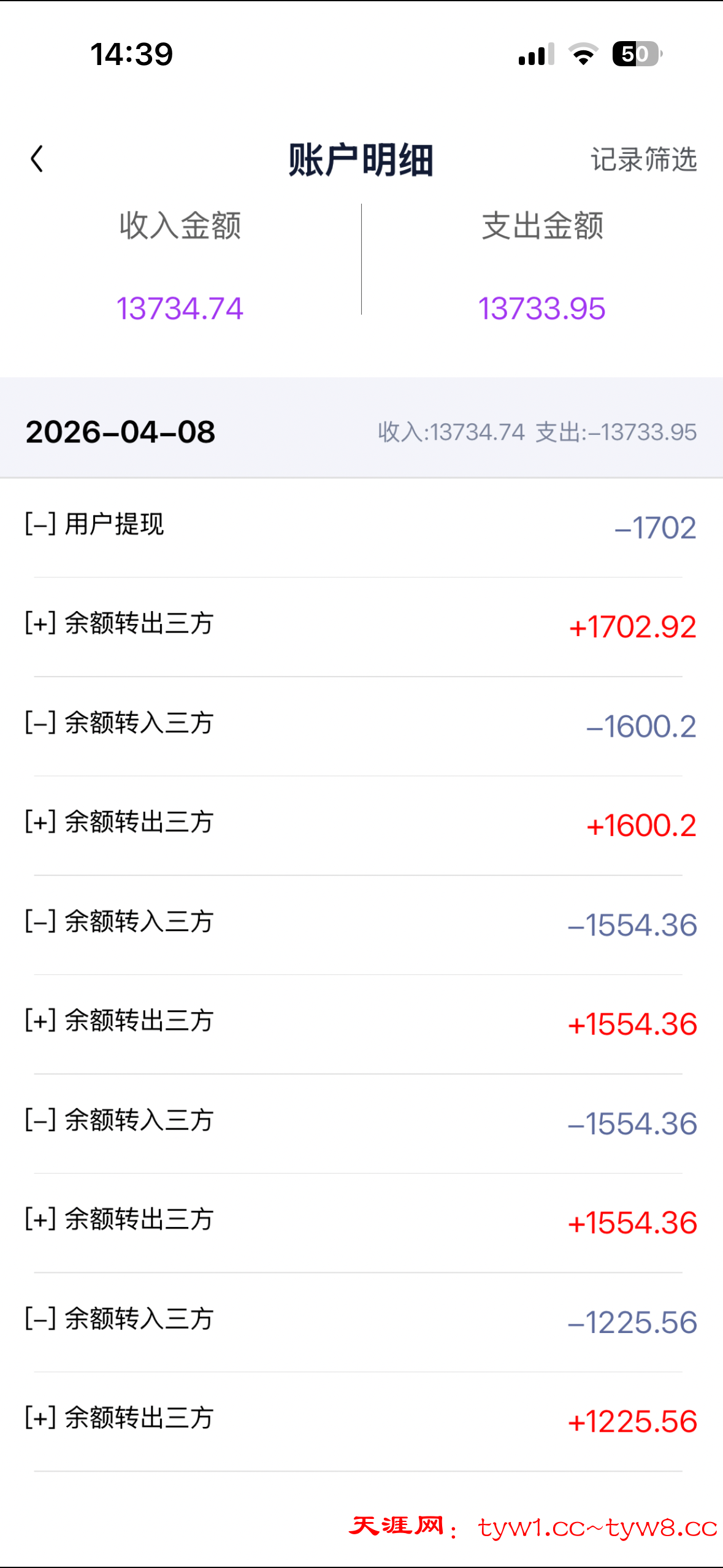This screenshot has height=1568, width=723.
Task: Tap the Wi-Fi icon in status bar
Action: (581, 55)
